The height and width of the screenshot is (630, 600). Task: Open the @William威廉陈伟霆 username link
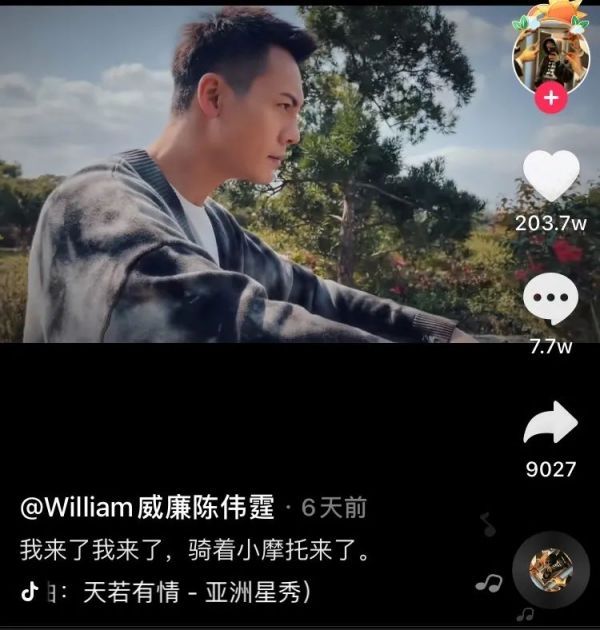(x=147, y=508)
